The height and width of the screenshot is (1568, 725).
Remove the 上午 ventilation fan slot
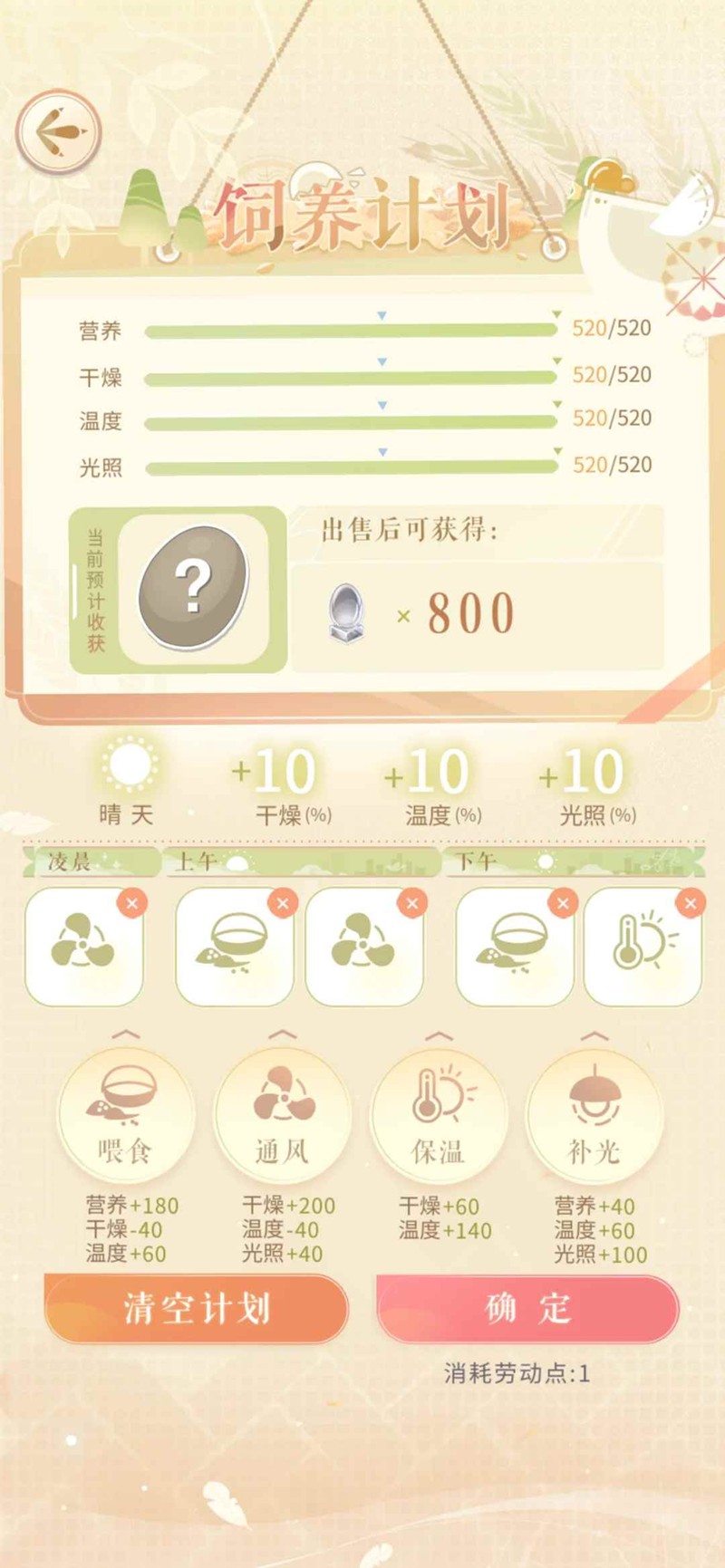pos(412,903)
